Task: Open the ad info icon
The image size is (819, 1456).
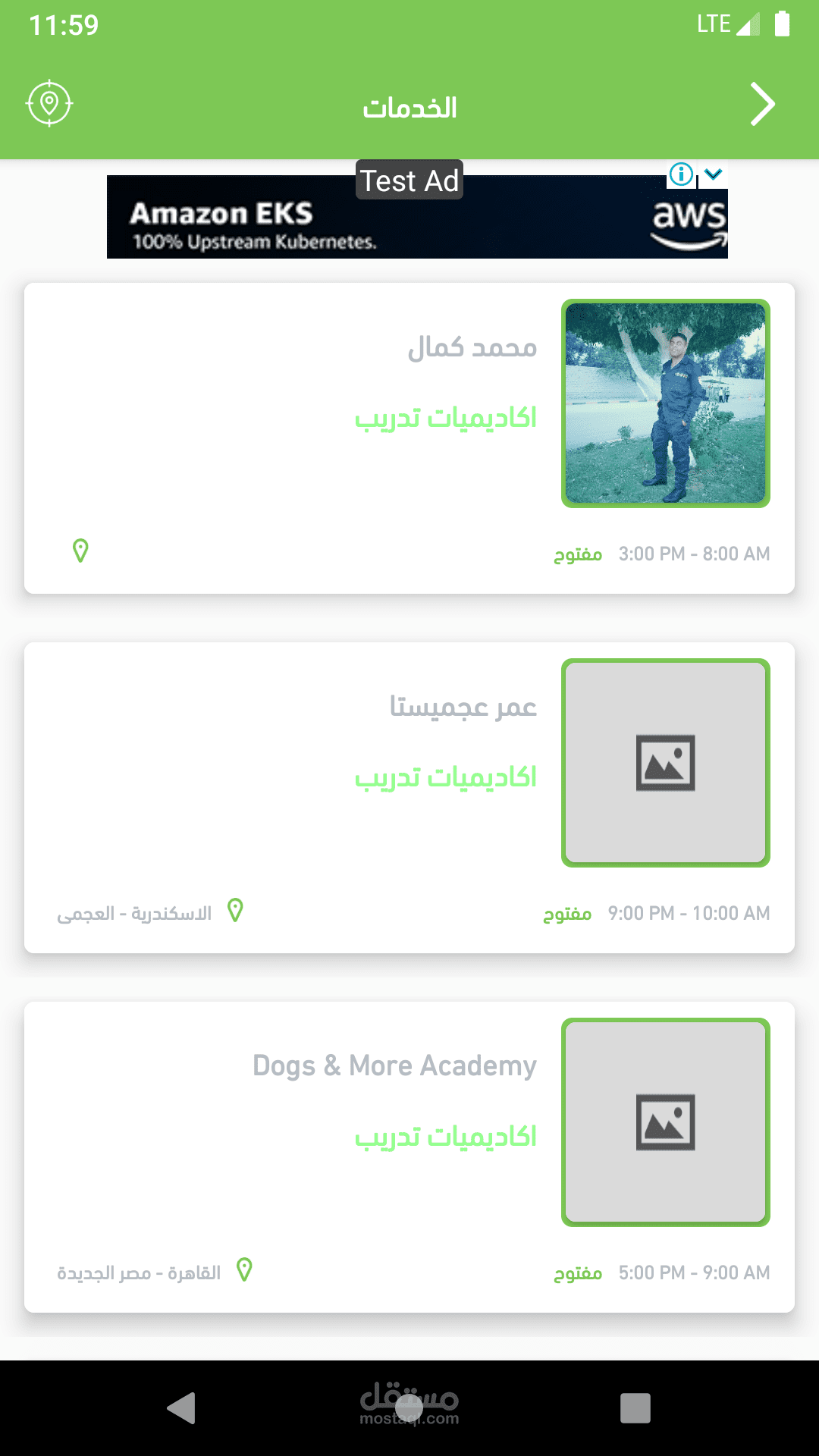Action: (681, 174)
